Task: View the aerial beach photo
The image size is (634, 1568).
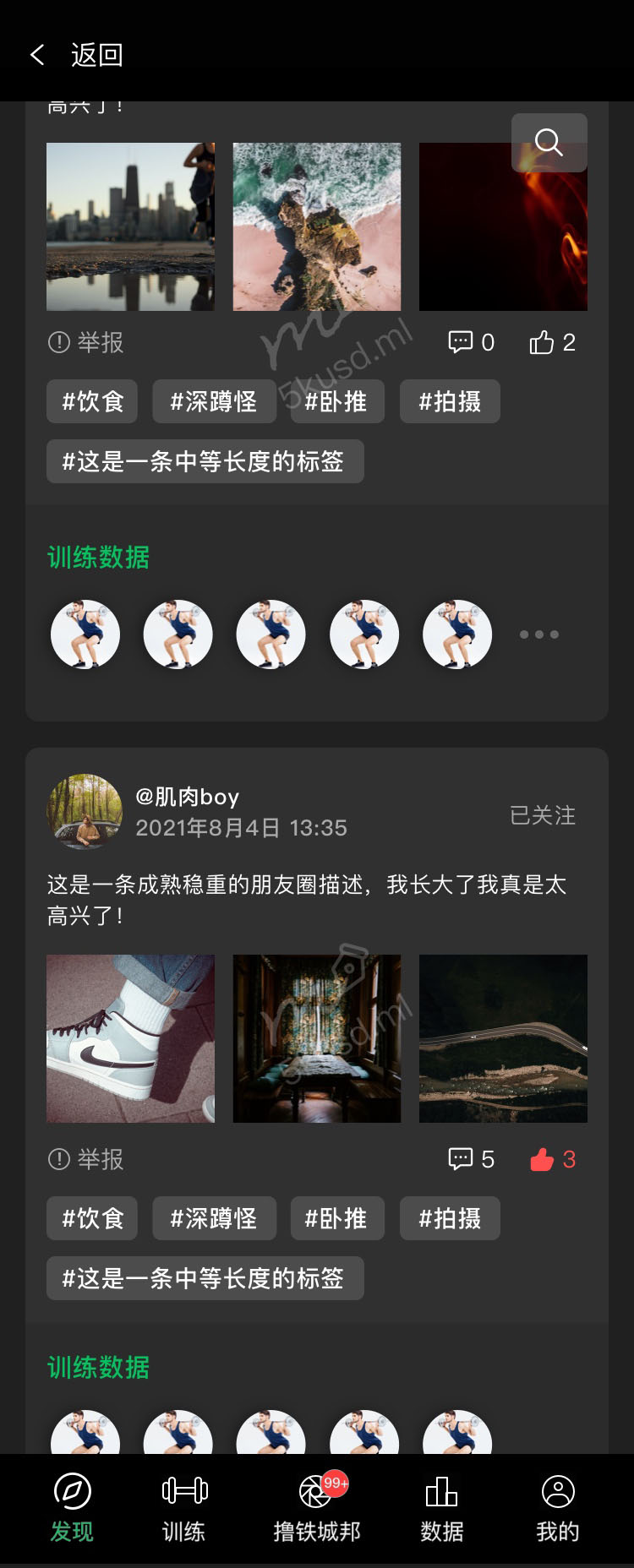Action: 316,226
